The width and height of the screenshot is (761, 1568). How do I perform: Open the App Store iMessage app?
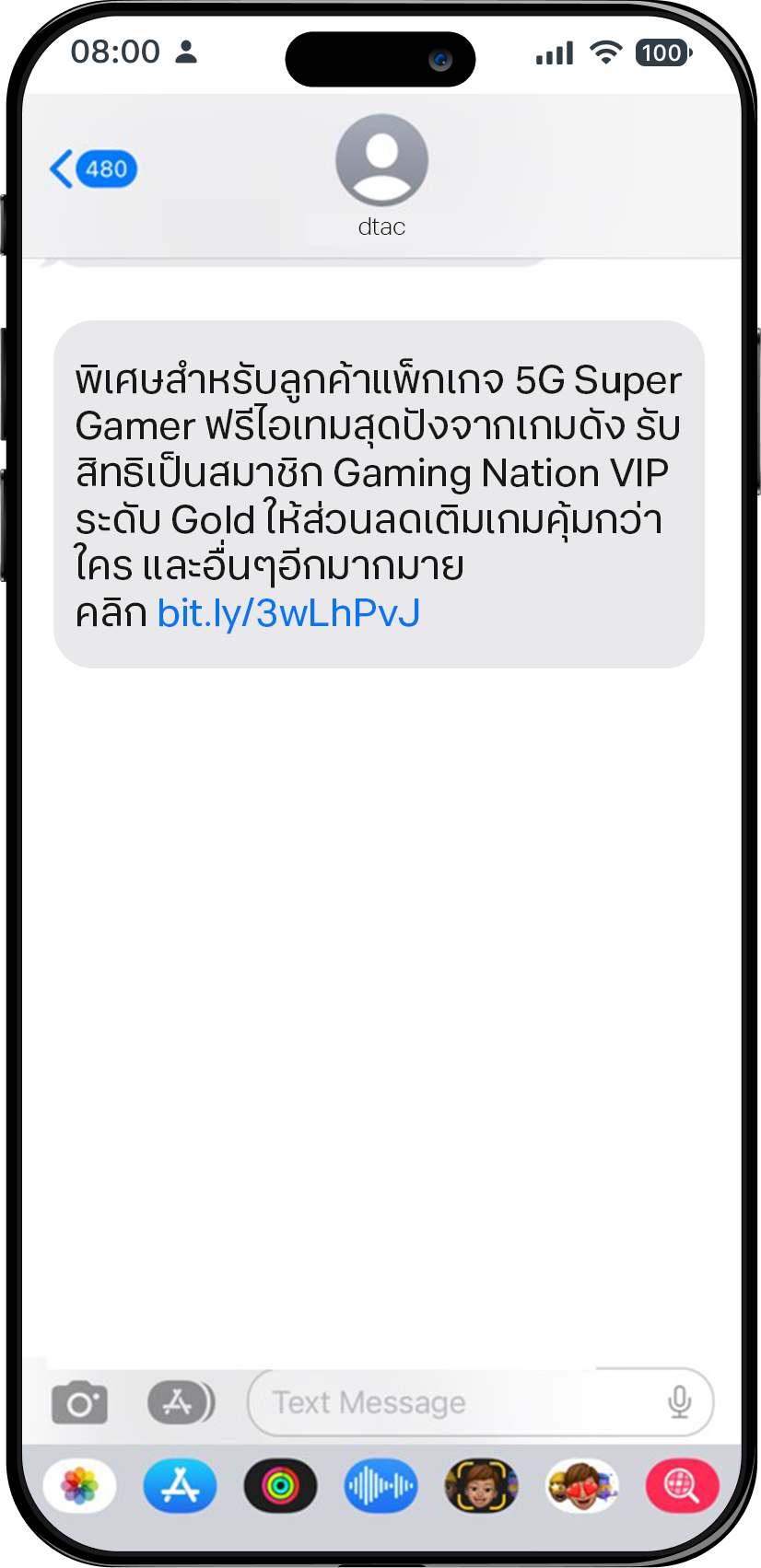pos(180,1486)
